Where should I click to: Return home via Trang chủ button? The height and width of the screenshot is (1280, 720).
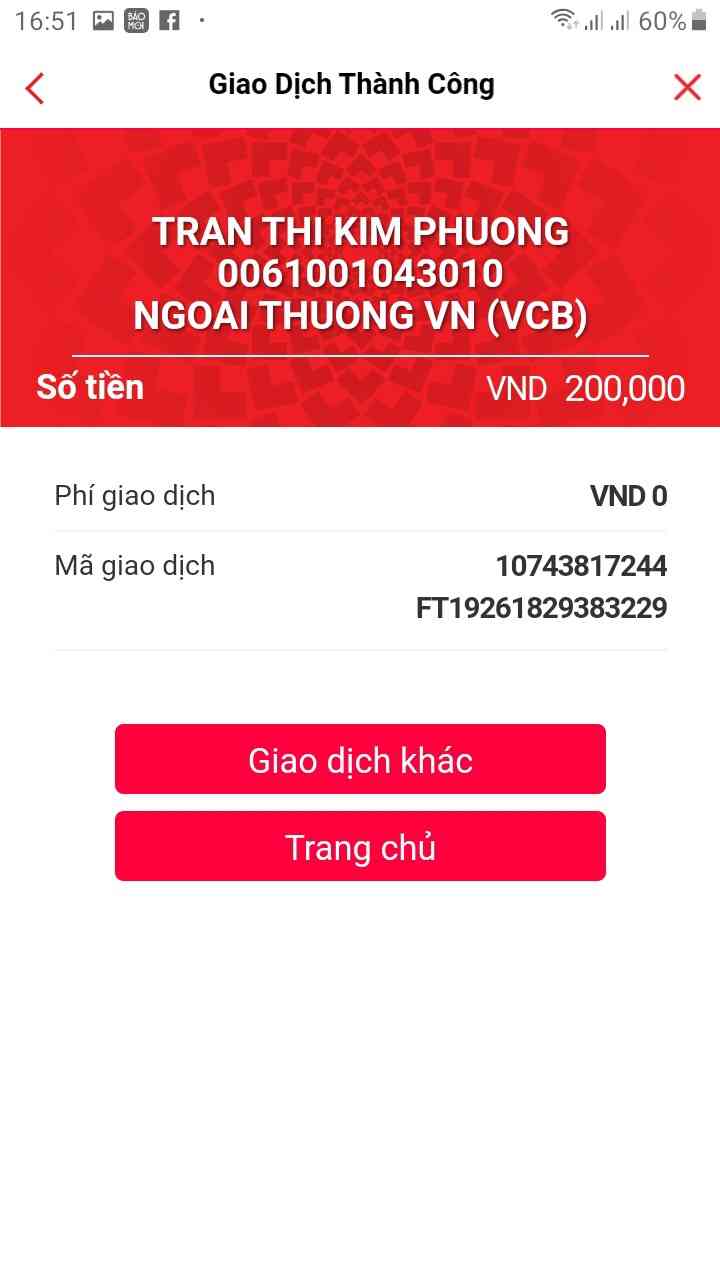point(360,847)
